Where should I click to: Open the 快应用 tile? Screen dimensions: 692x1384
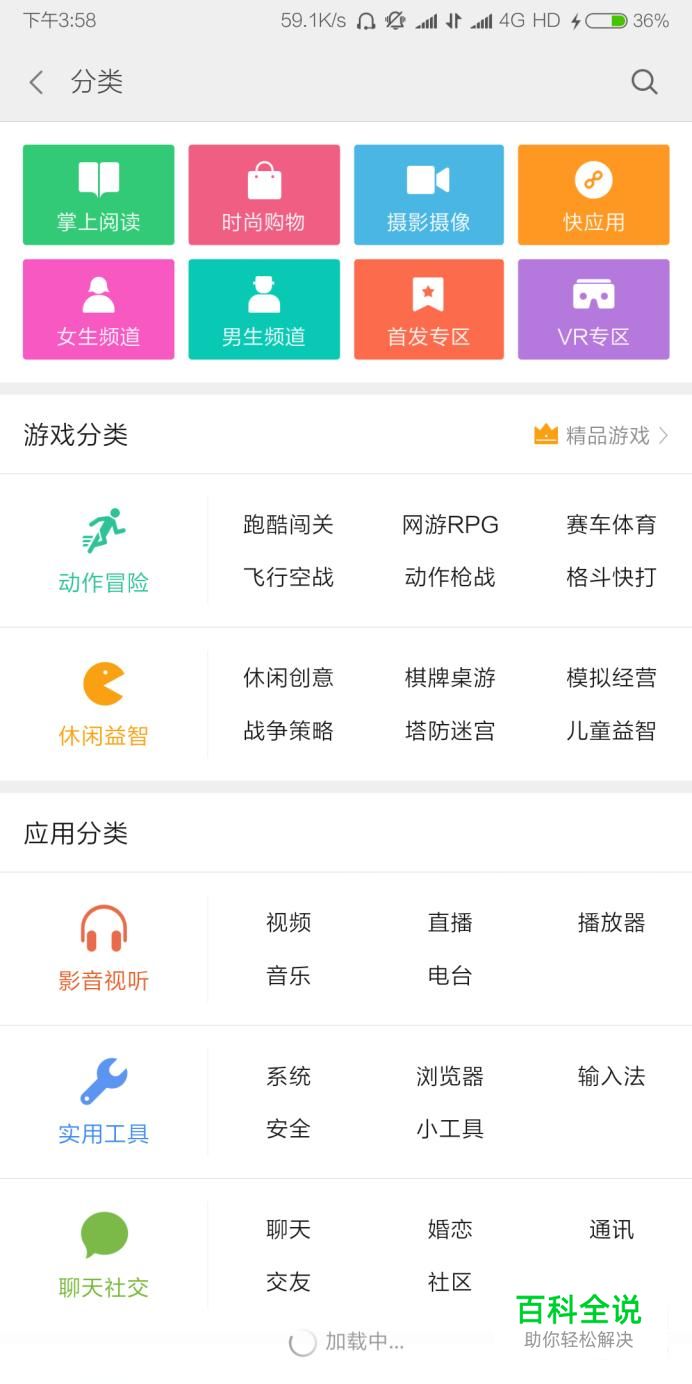coord(594,195)
